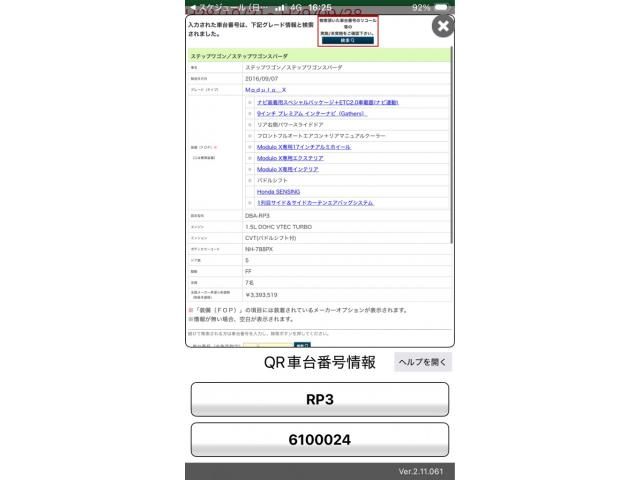Screen dimensions: 640x480
Task: Tap the recall search button
Action: pyautogui.click(x=347, y=40)
